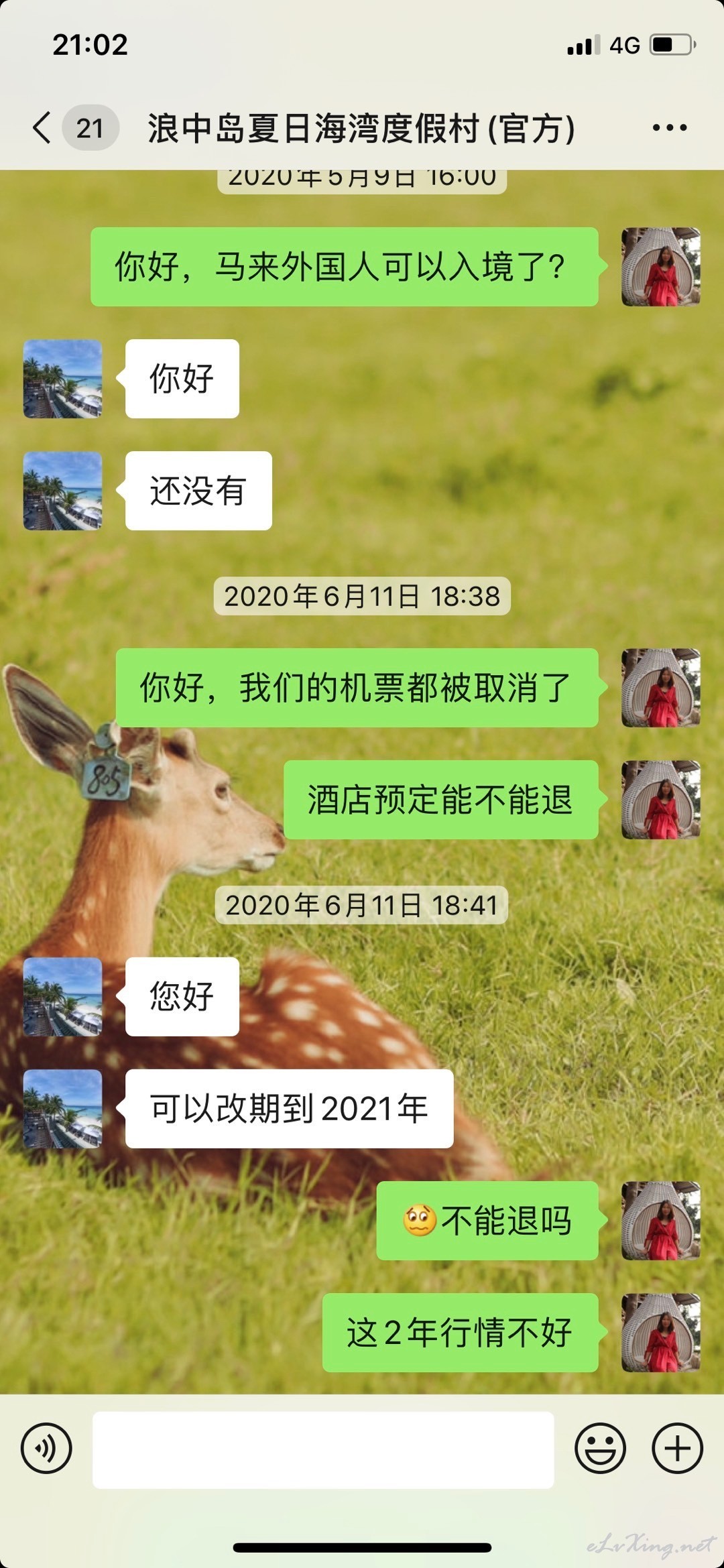Open the plus attachments menu
The width and height of the screenshot is (724, 1568).
tap(677, 1448)
